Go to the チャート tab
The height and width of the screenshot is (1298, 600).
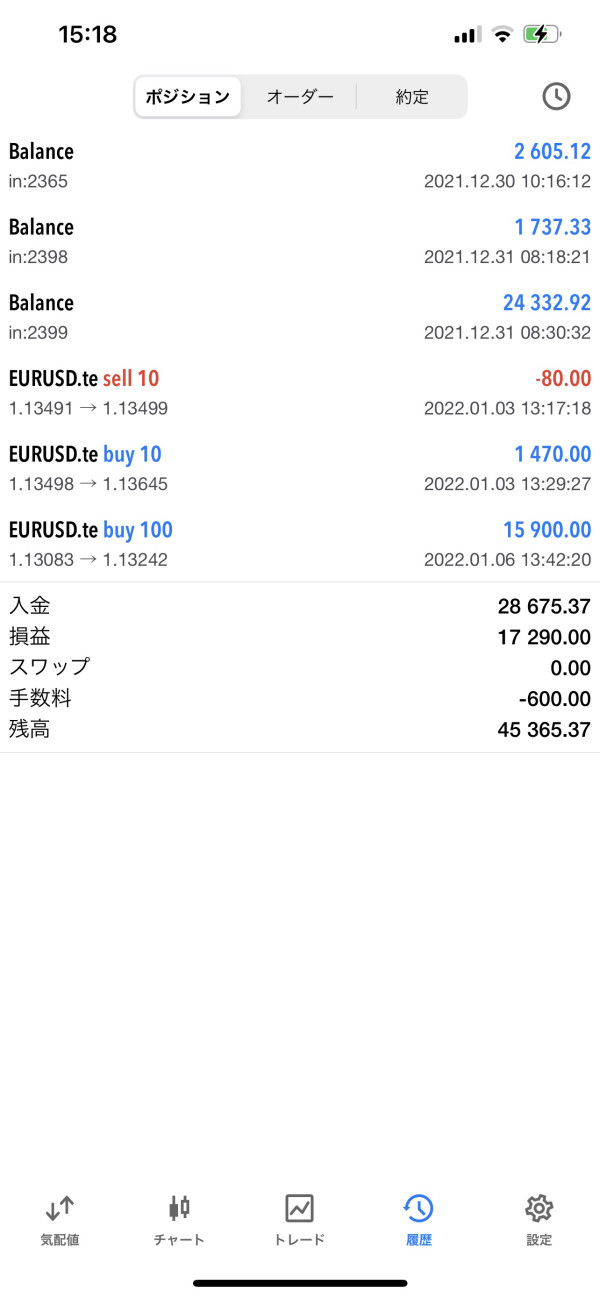(179, 1220)
